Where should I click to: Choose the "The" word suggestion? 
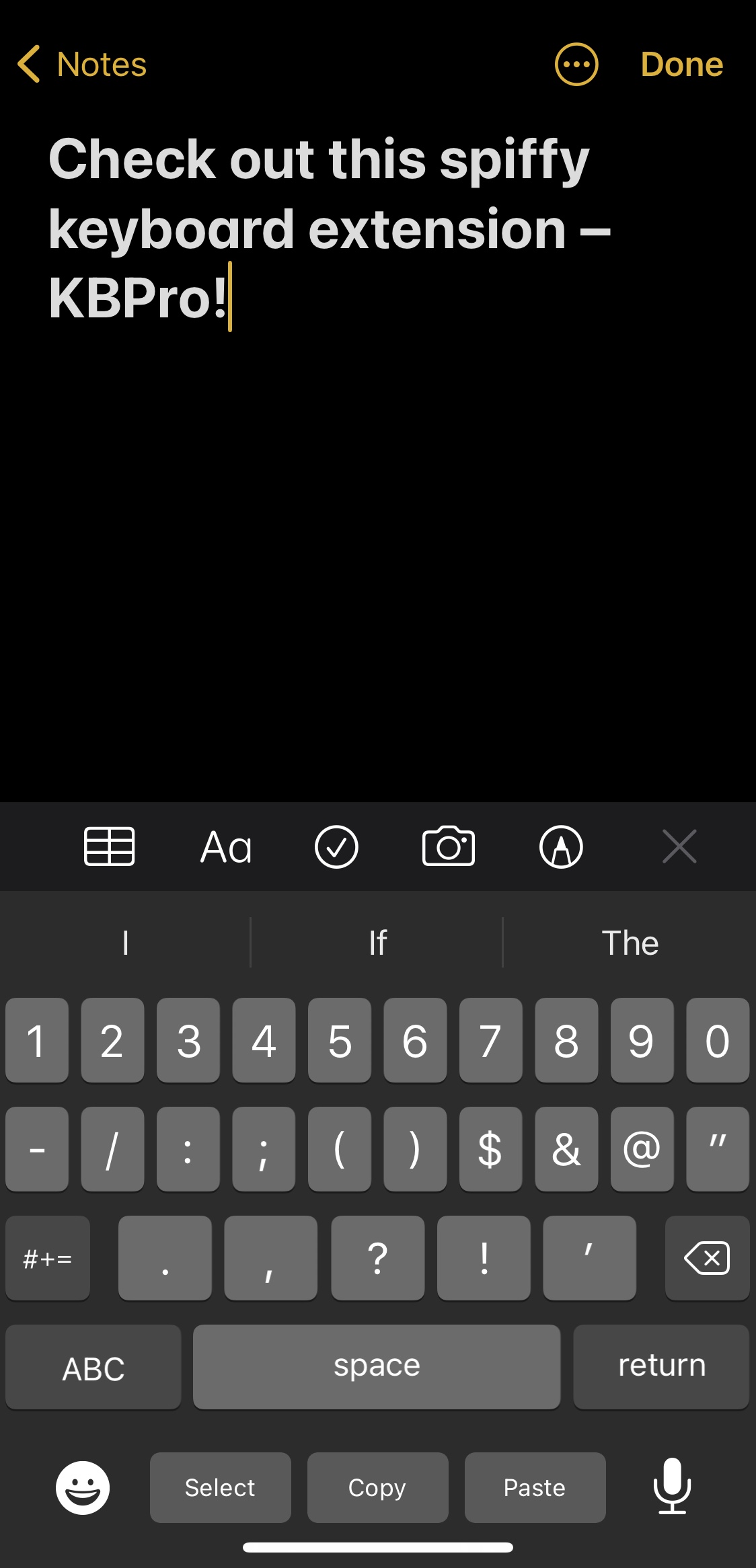coord(630,943)
